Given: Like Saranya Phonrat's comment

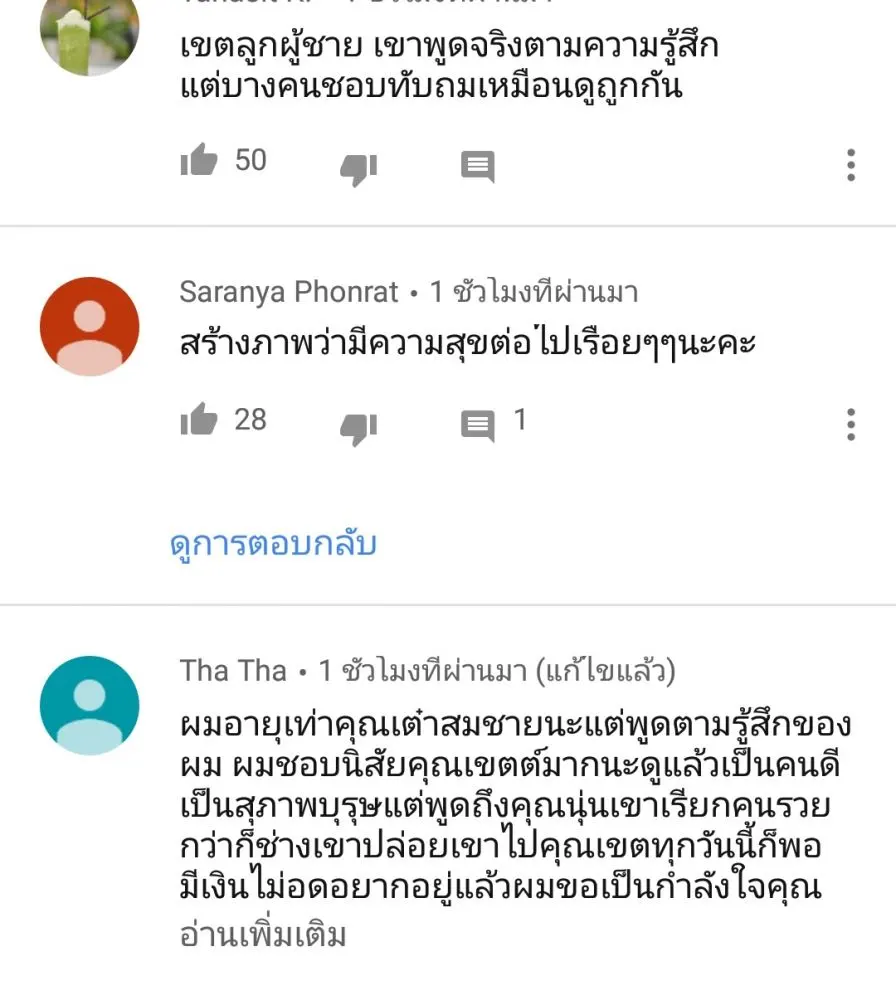Looking at the screenshot, I should pyautogui.click(x=199, y=420).
